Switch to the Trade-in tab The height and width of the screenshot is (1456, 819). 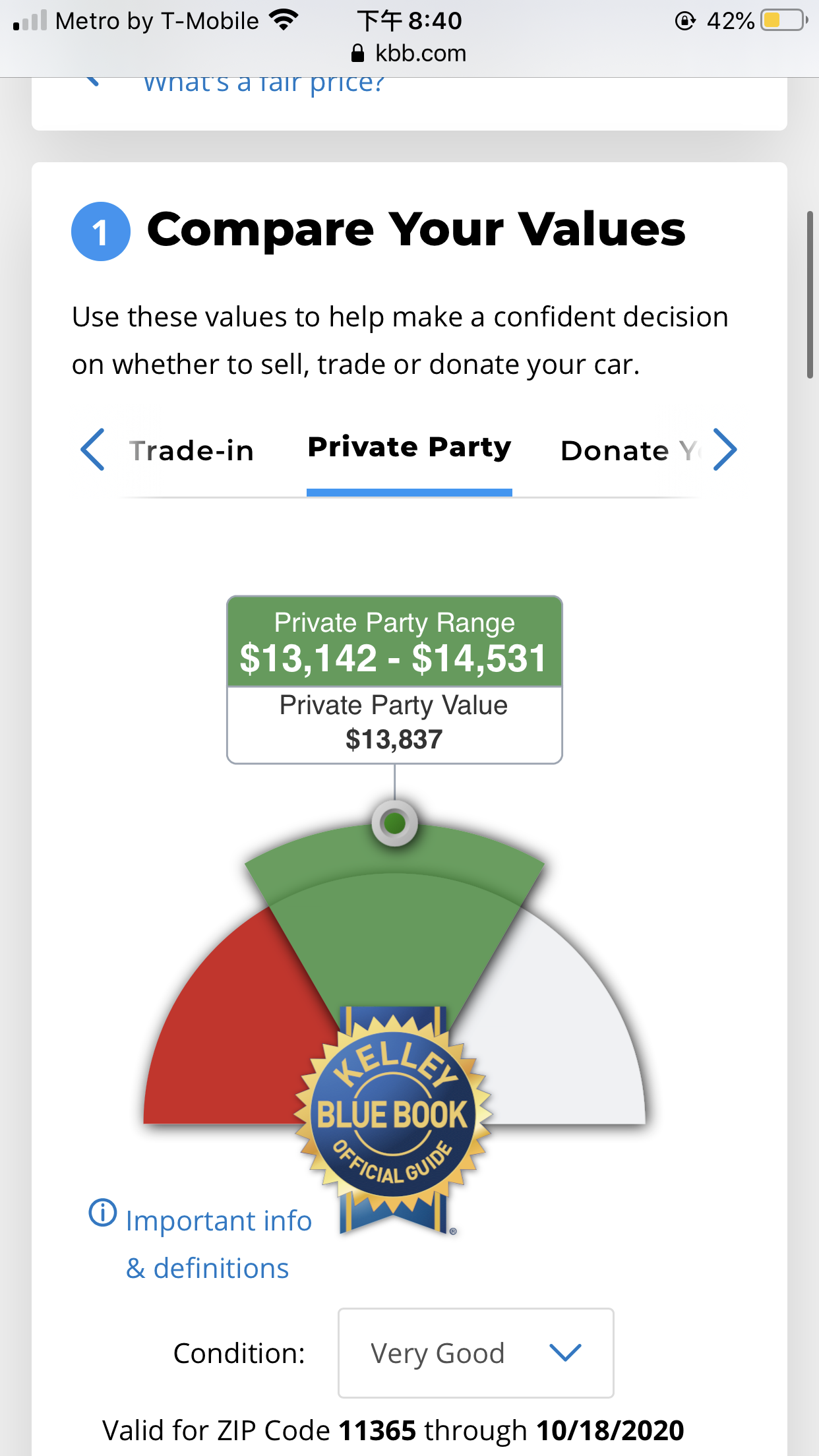[191, 451]
